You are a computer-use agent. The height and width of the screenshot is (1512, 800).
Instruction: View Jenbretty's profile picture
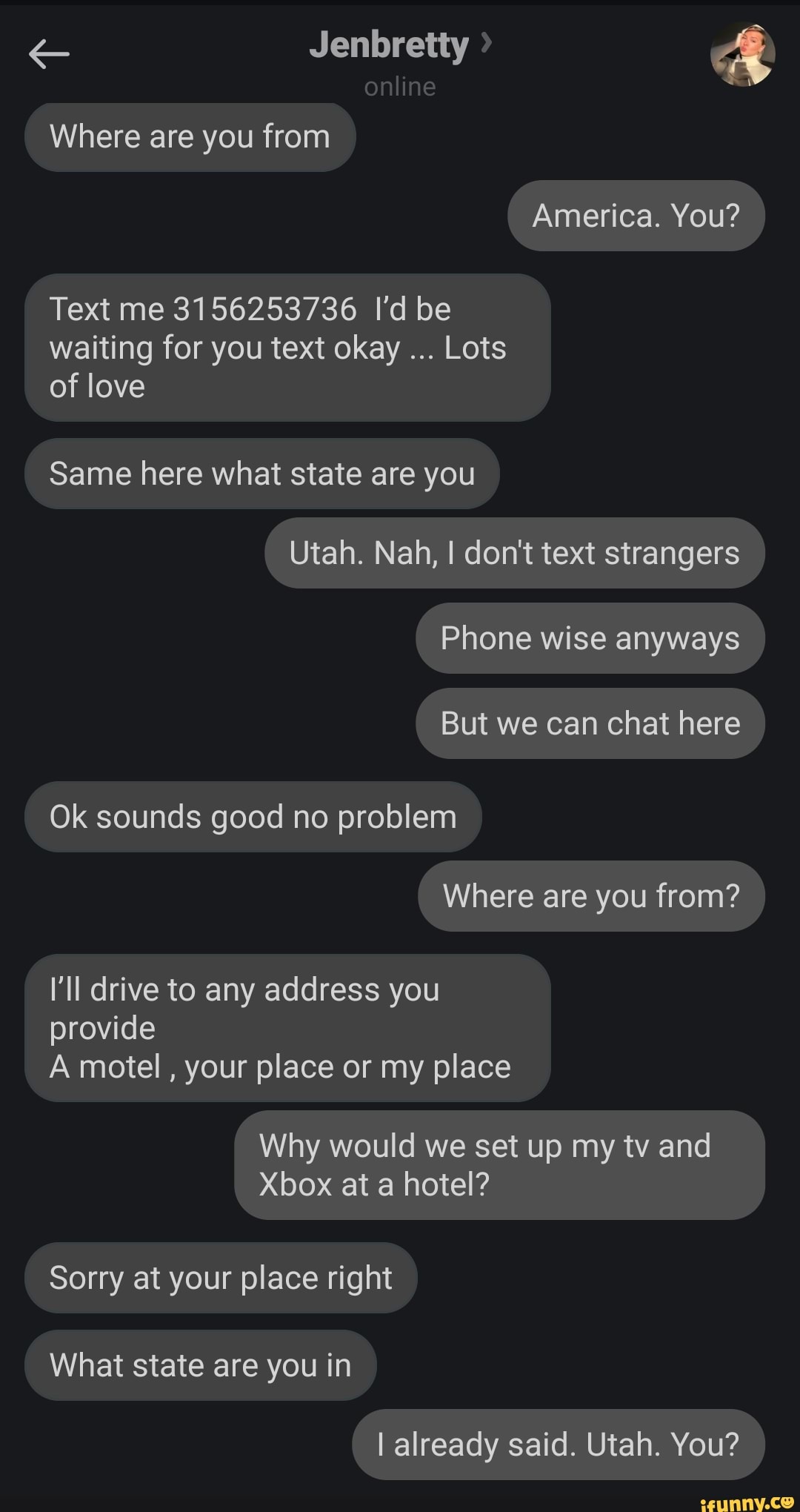tap(742, 54)
